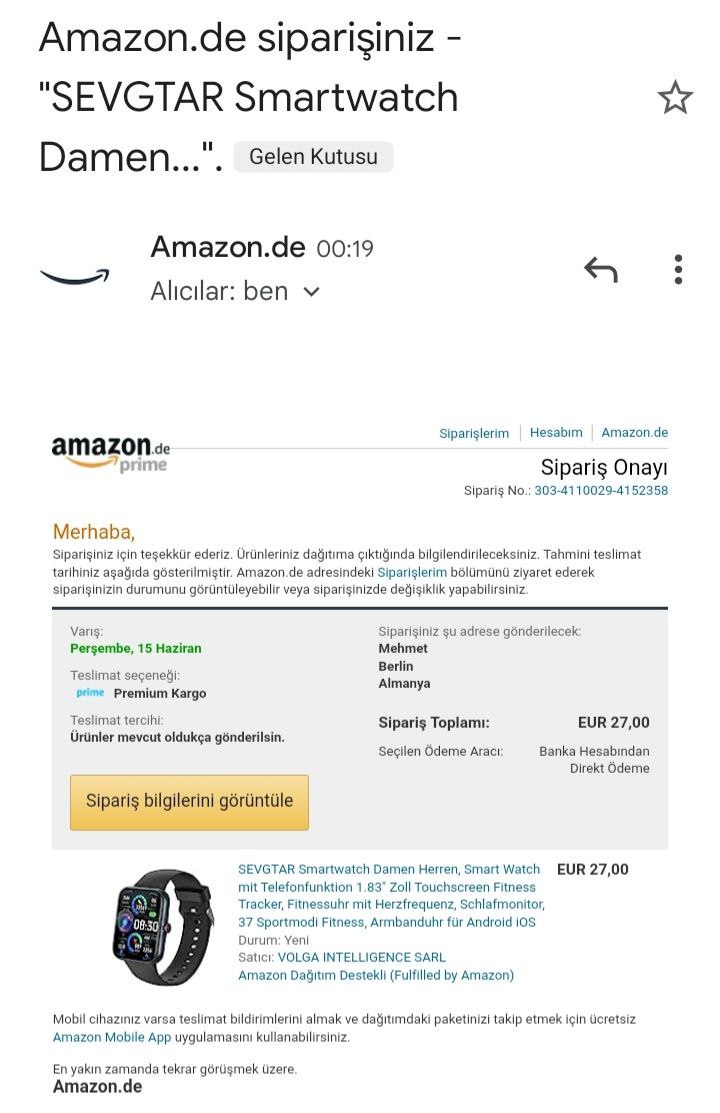720x1113 pixels.
Task: Open the Amazon Mobile App link
Action: (112, 1038)
